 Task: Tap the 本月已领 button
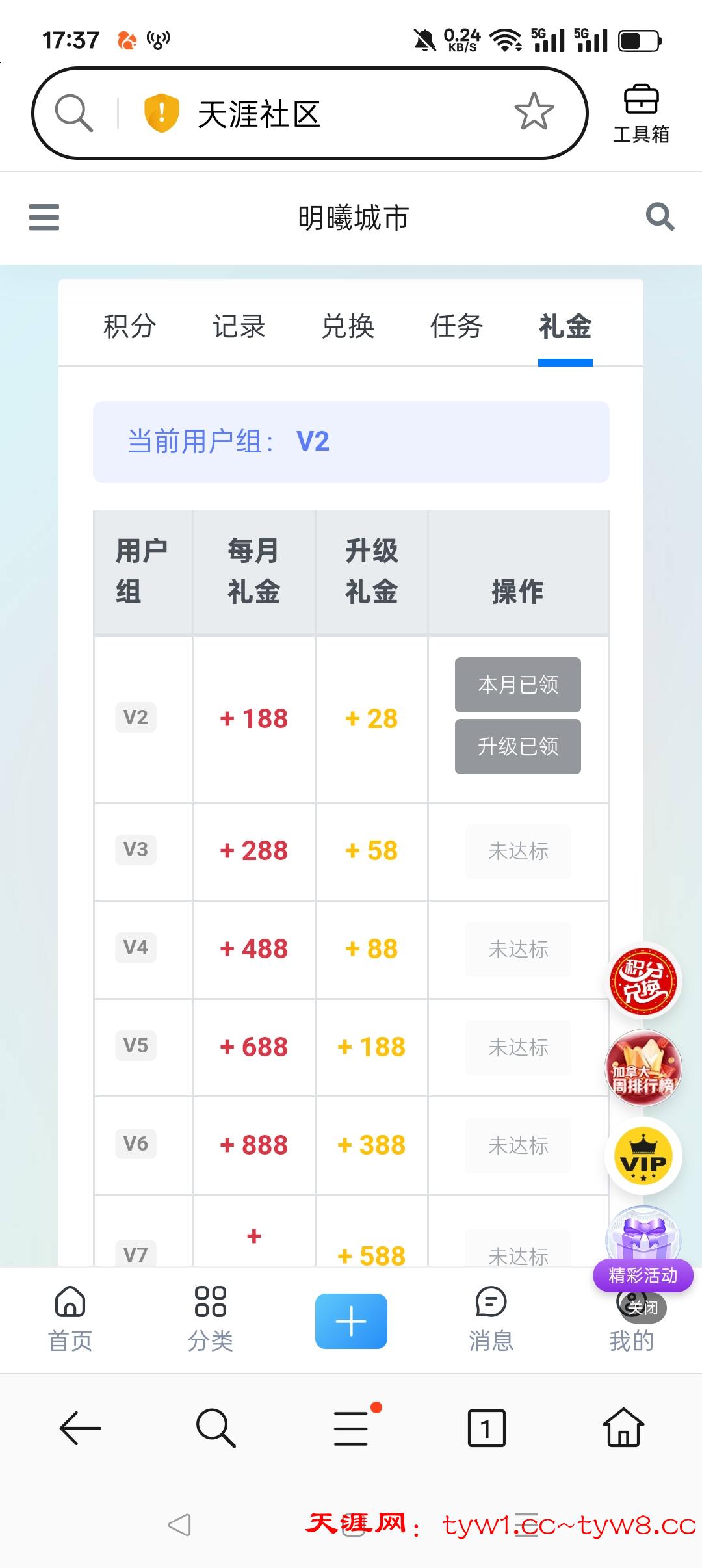pyautogui.click(x=517, y=685)
